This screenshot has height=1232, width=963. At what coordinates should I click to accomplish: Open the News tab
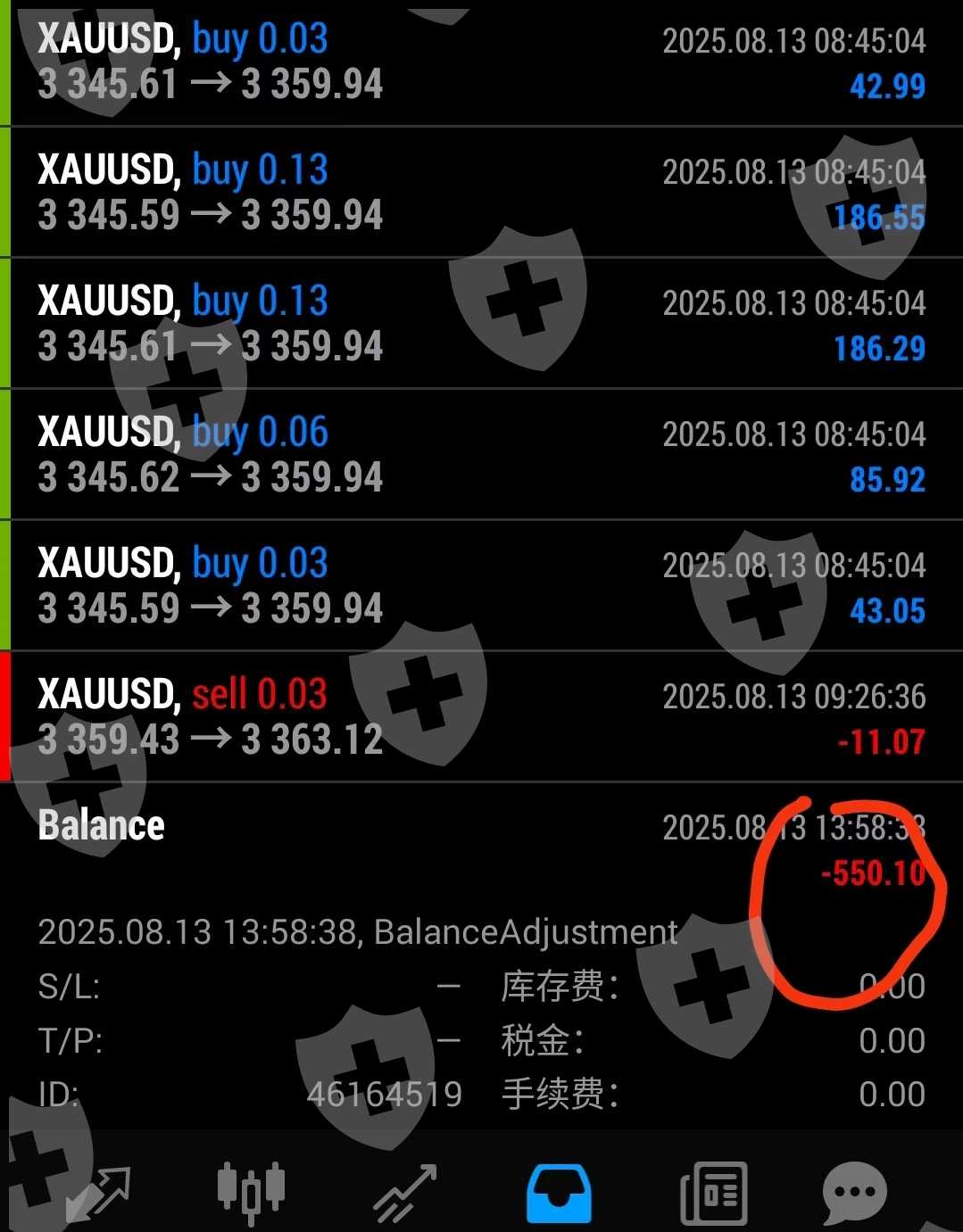tap(713, 1193)
